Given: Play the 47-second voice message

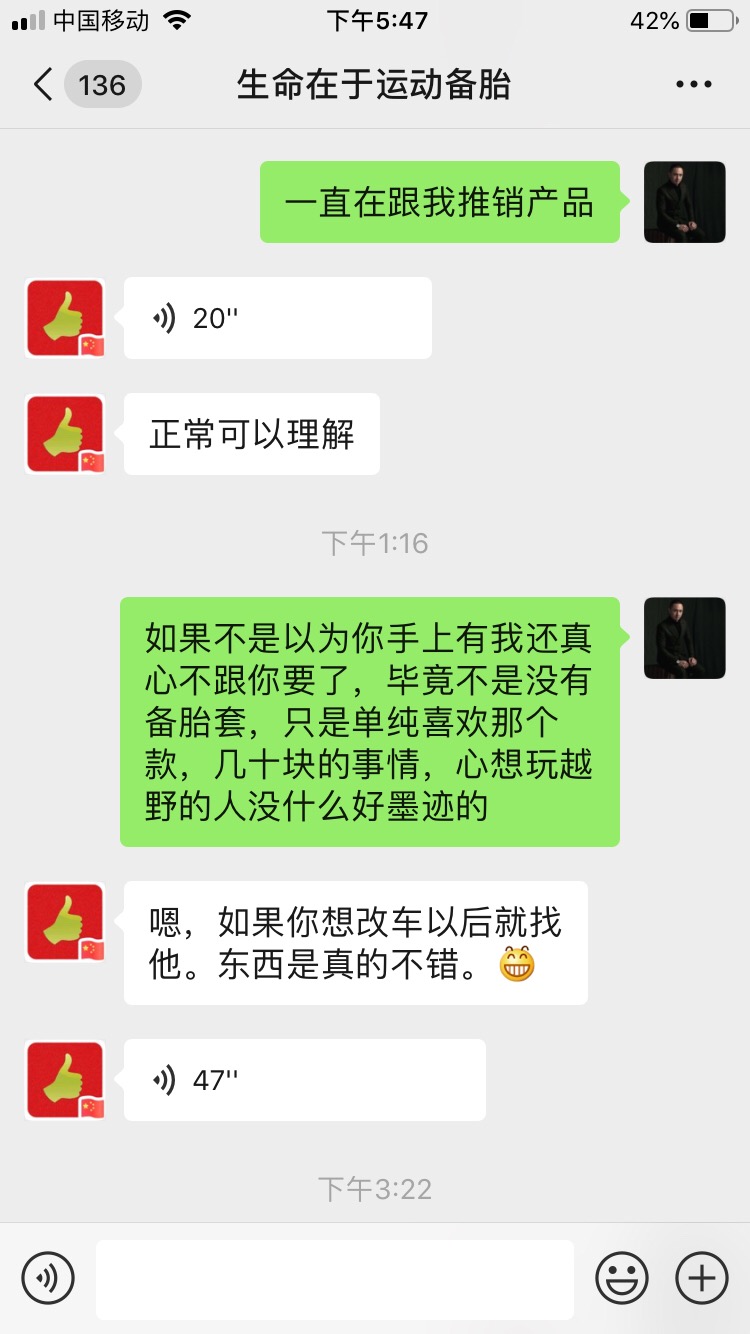Looking at the screenshot, I should 304,1080.
